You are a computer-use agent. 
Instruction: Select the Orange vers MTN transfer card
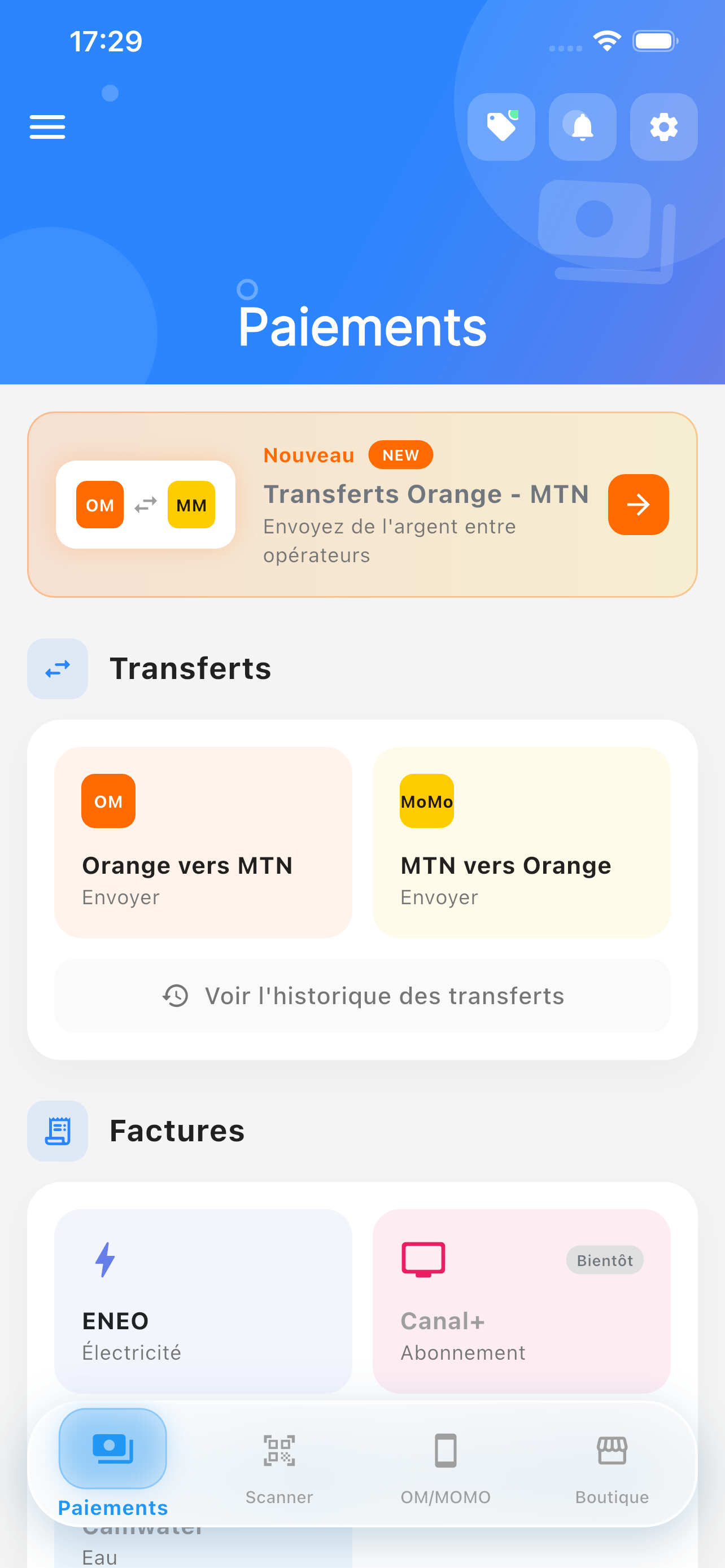(203, 842)
